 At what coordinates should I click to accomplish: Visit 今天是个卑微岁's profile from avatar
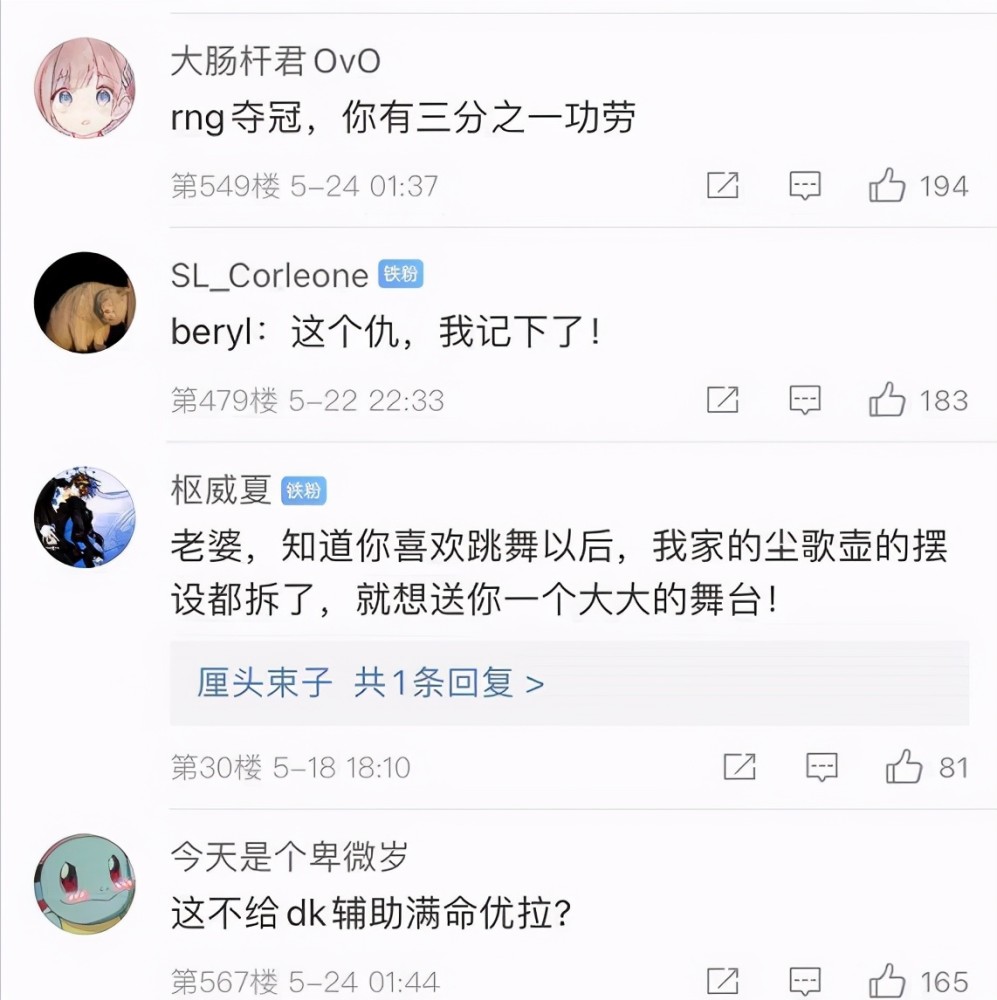pos(84,885)
